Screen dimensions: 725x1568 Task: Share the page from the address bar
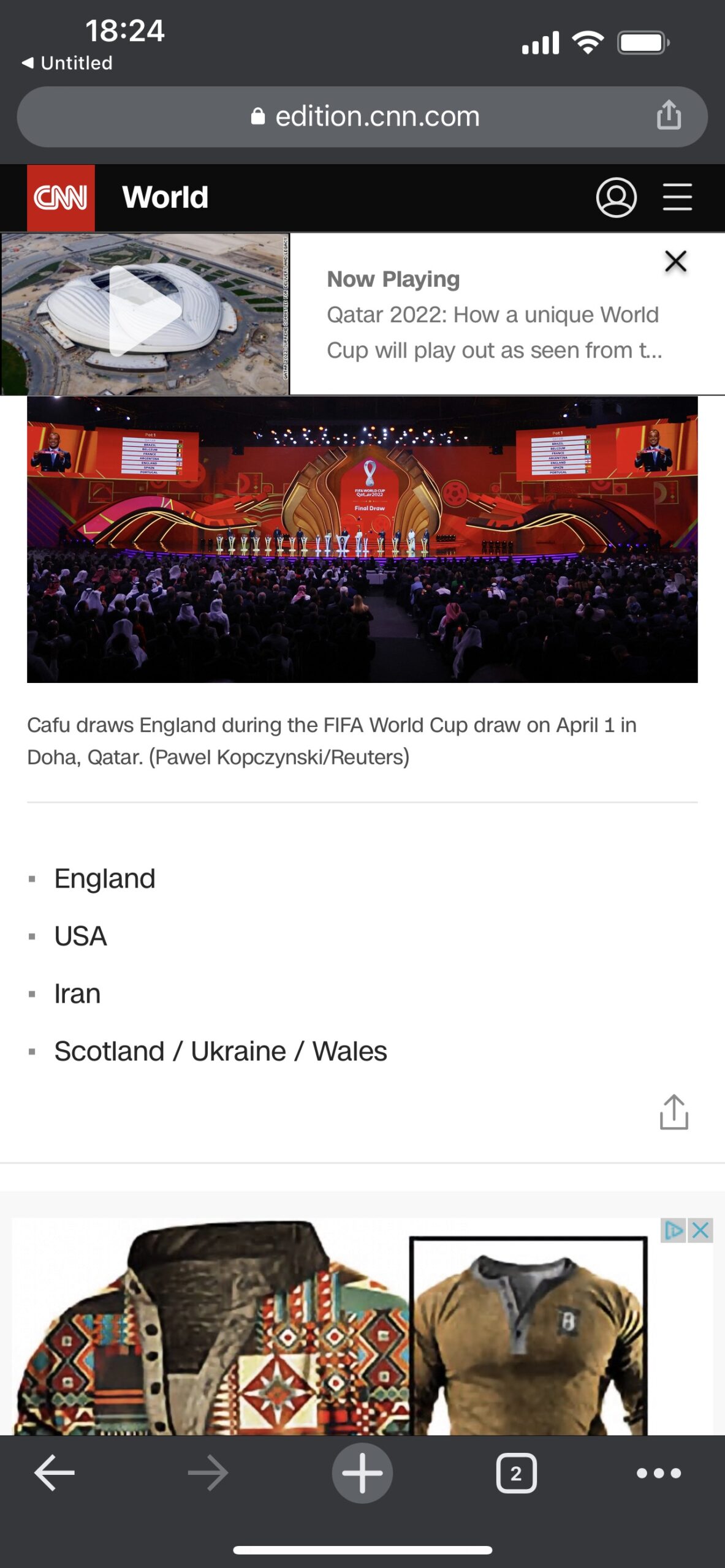(669, 115)
